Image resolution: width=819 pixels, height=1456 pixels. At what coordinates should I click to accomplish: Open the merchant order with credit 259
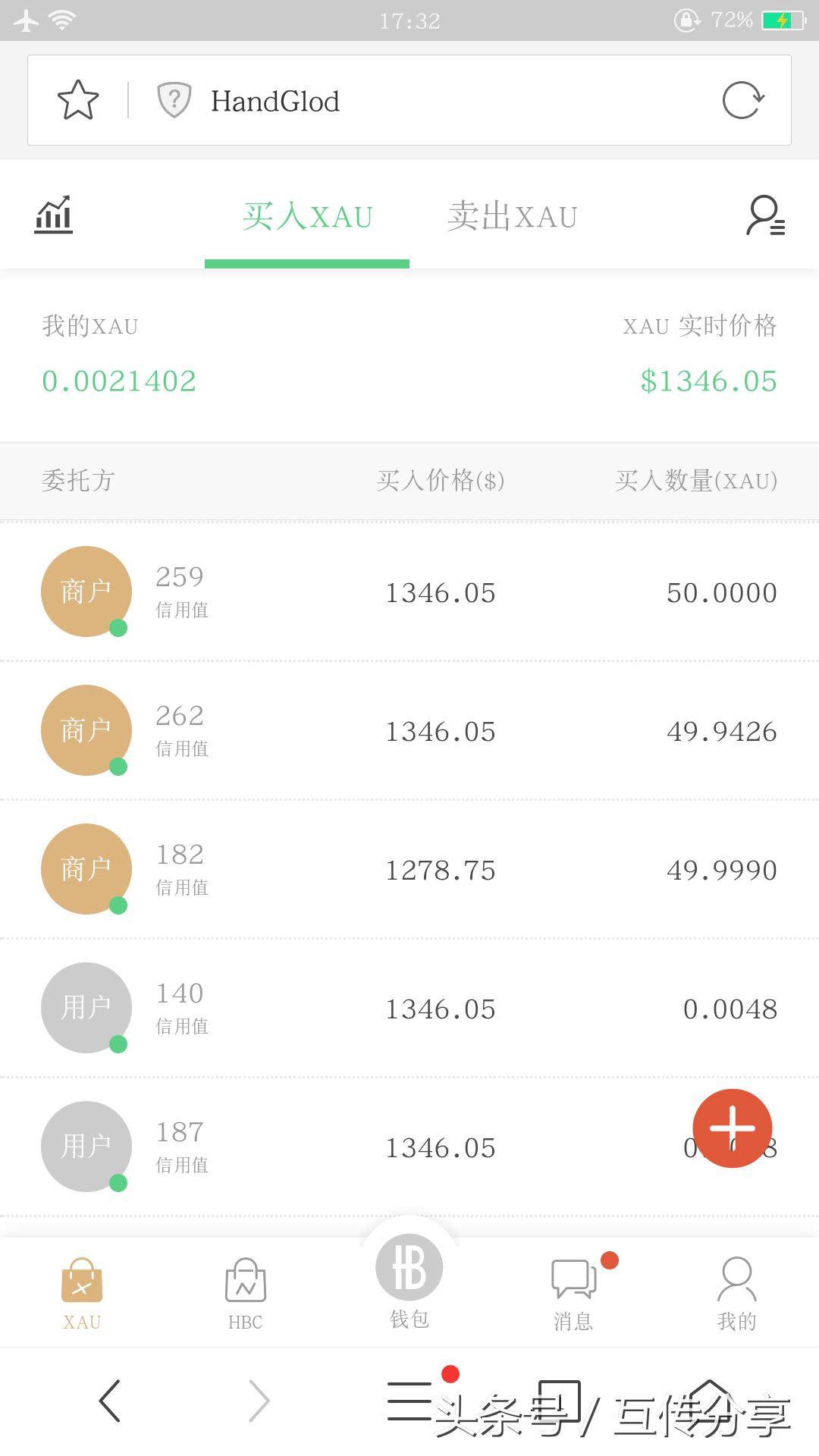pyautogui.click(x=409, y=592)
